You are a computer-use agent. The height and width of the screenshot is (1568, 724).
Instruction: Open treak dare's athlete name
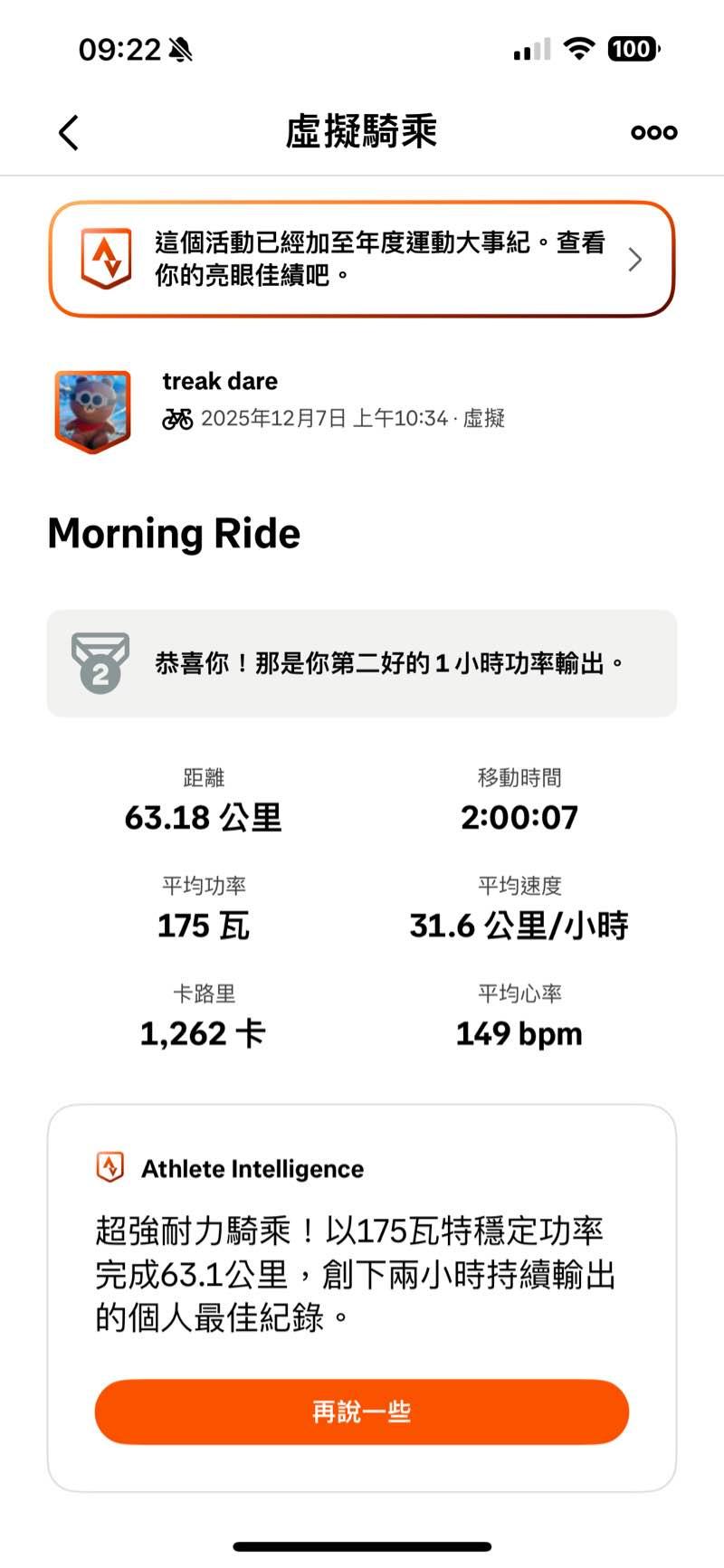click(x=220, y=381)
